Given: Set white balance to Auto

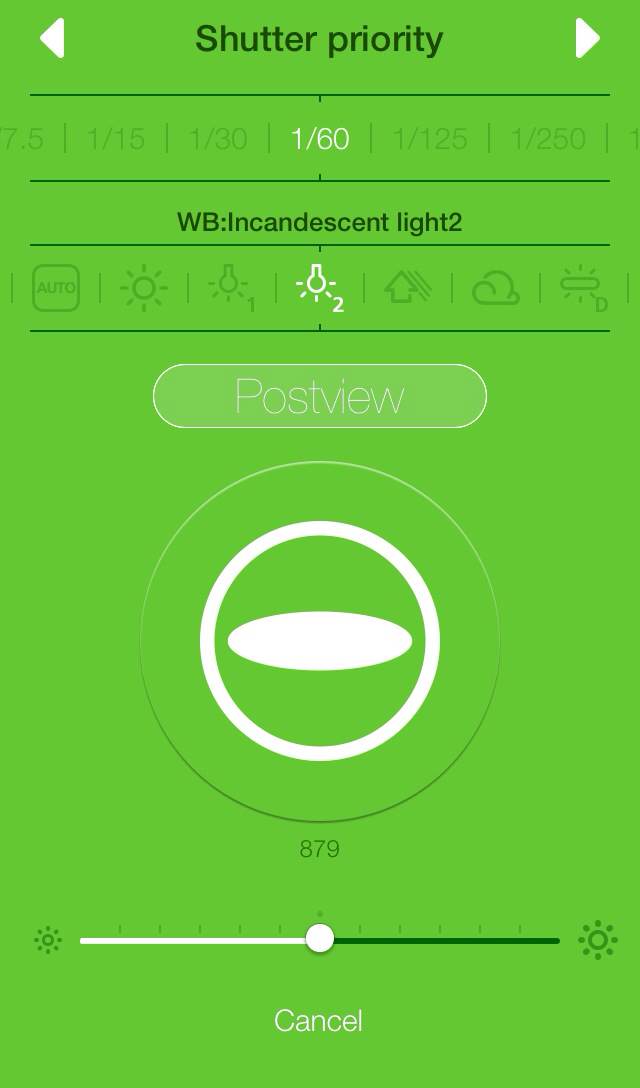Looking at the screenshot, I should coord(56,288).
